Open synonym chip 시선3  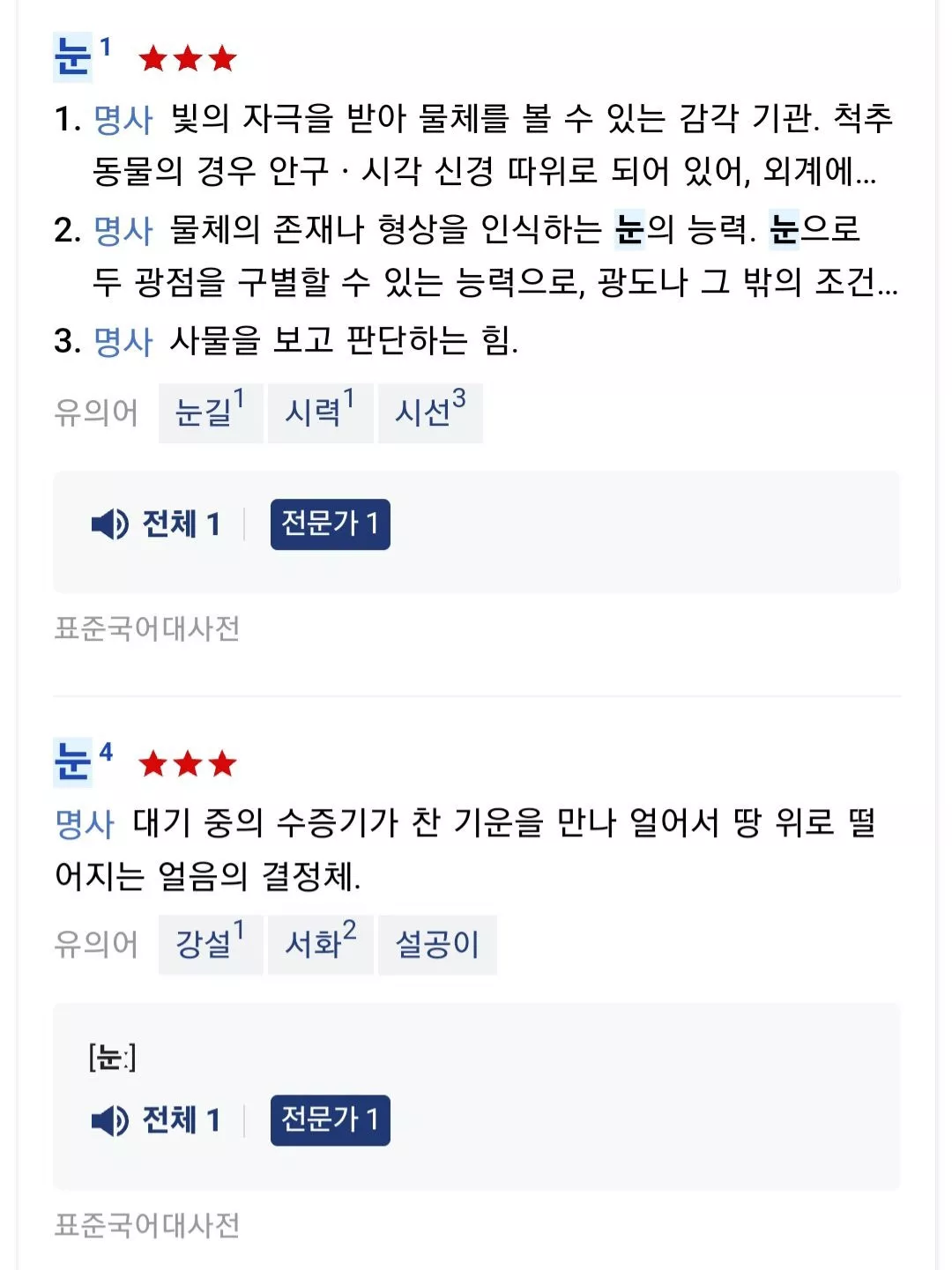pos(430,412)
